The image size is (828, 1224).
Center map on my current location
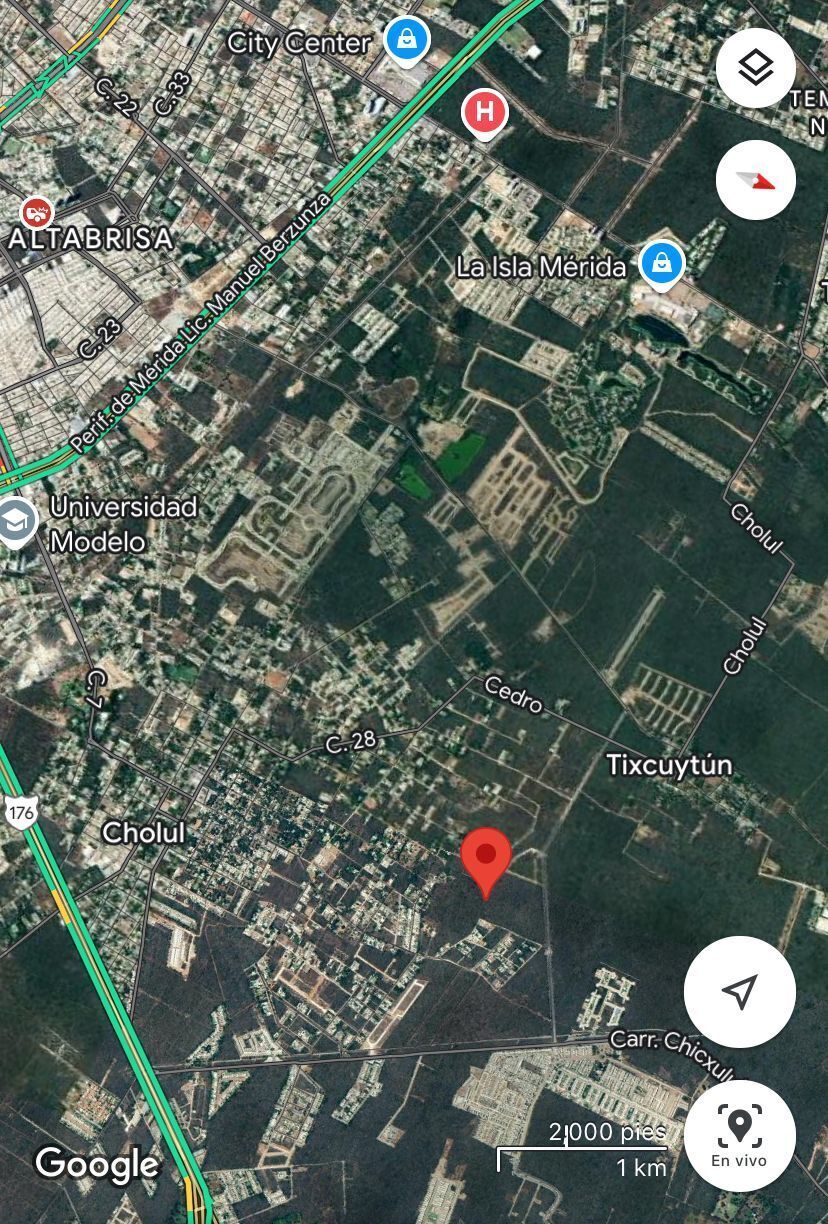[739, 992]
